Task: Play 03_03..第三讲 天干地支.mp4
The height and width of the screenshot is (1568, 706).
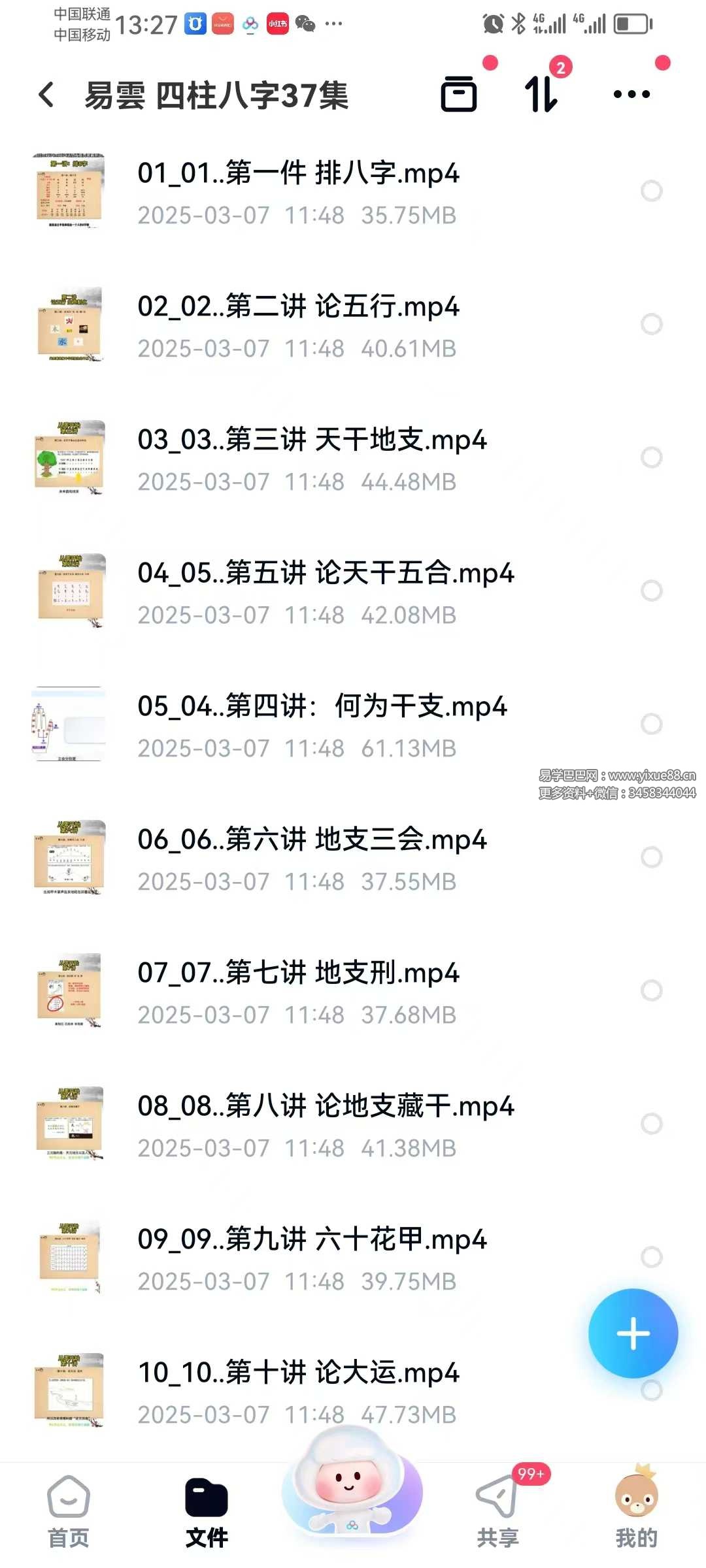Action: [312, 440]
